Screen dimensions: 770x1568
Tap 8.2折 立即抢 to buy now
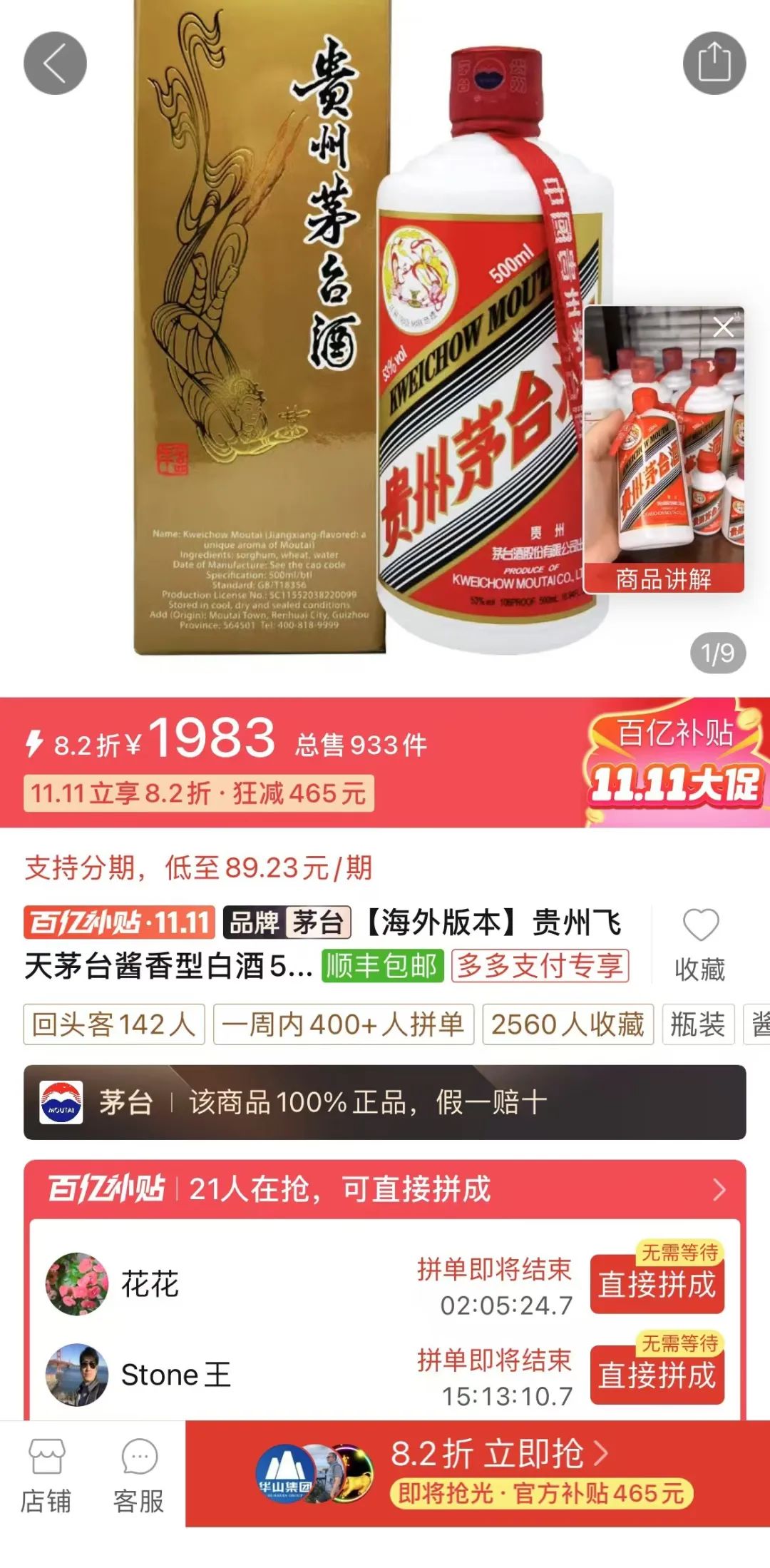[499, 1471]
